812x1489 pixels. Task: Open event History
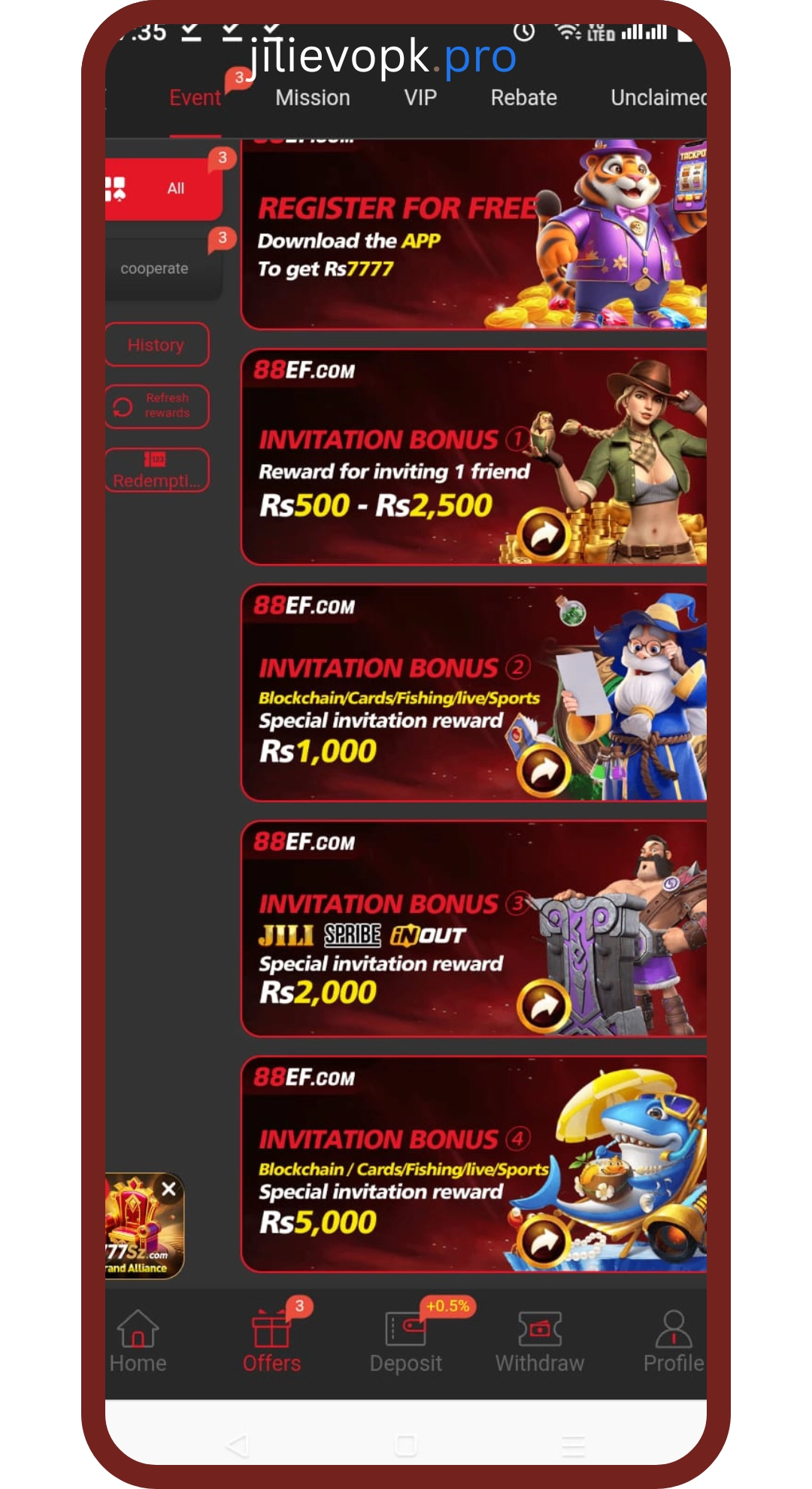156,344
